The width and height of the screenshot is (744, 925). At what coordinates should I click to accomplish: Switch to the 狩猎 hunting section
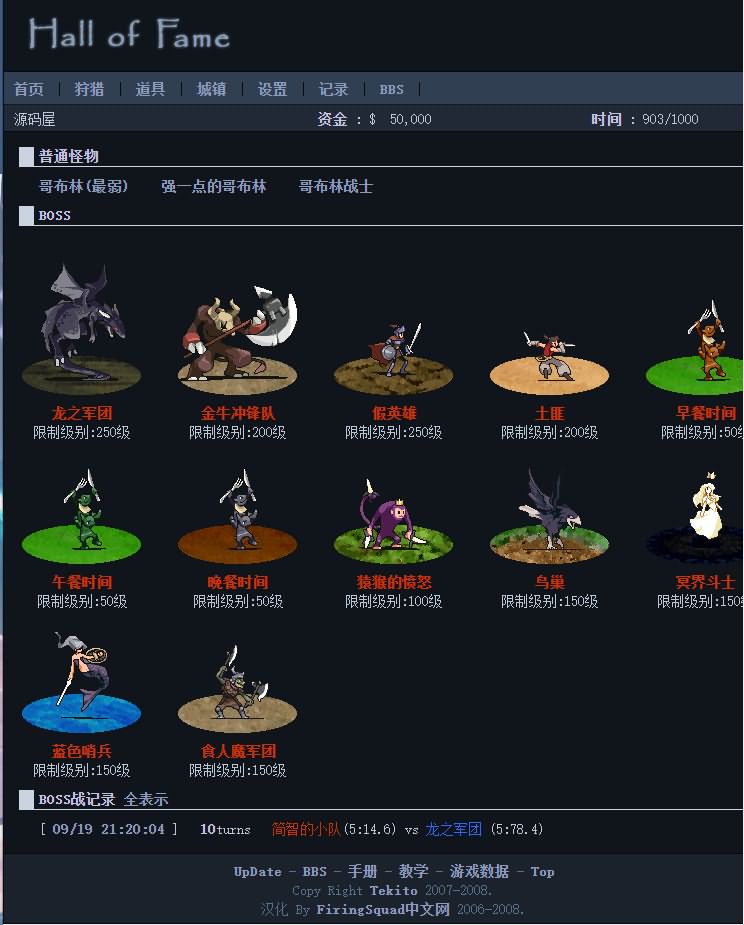(90, 89)
